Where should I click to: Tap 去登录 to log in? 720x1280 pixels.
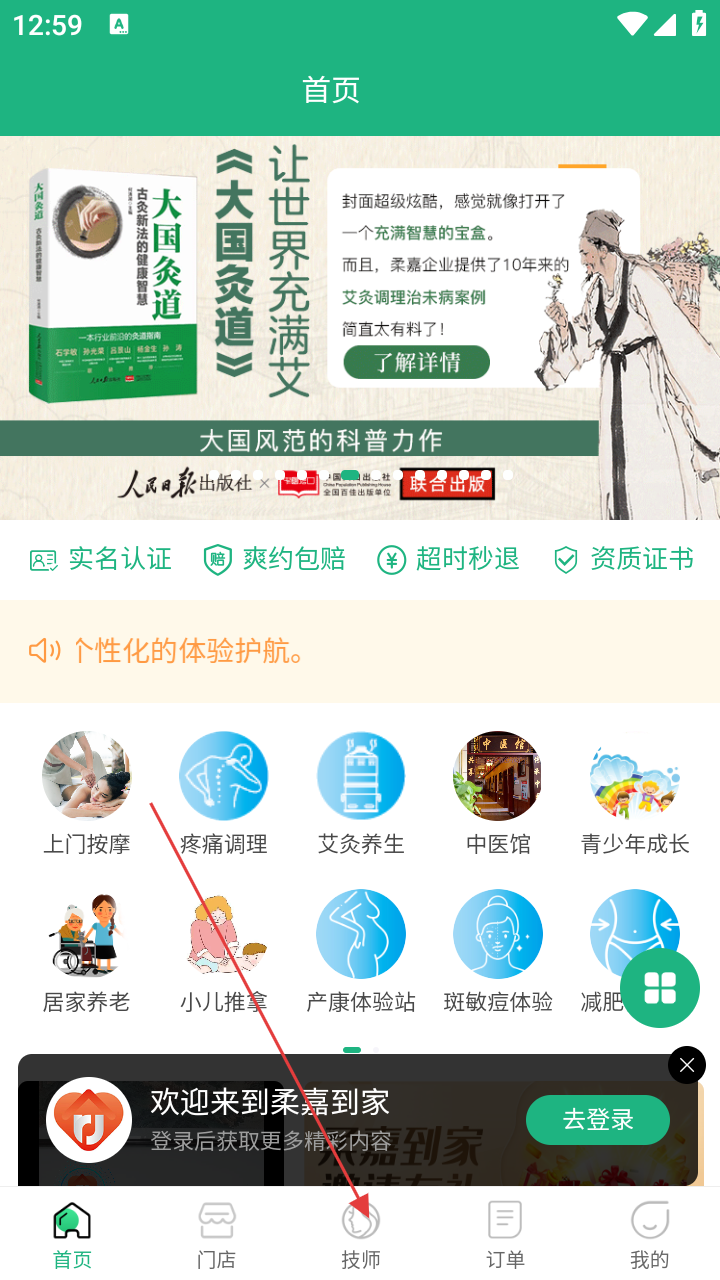(597, 1120)
